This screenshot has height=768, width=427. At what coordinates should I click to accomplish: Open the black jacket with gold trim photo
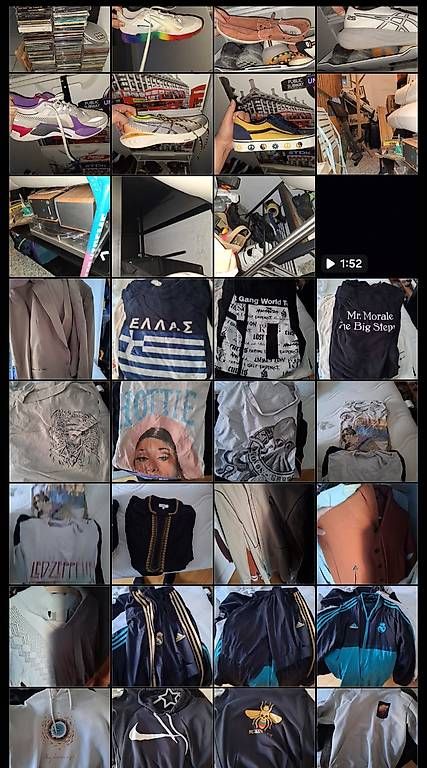(x=162, y=533)
